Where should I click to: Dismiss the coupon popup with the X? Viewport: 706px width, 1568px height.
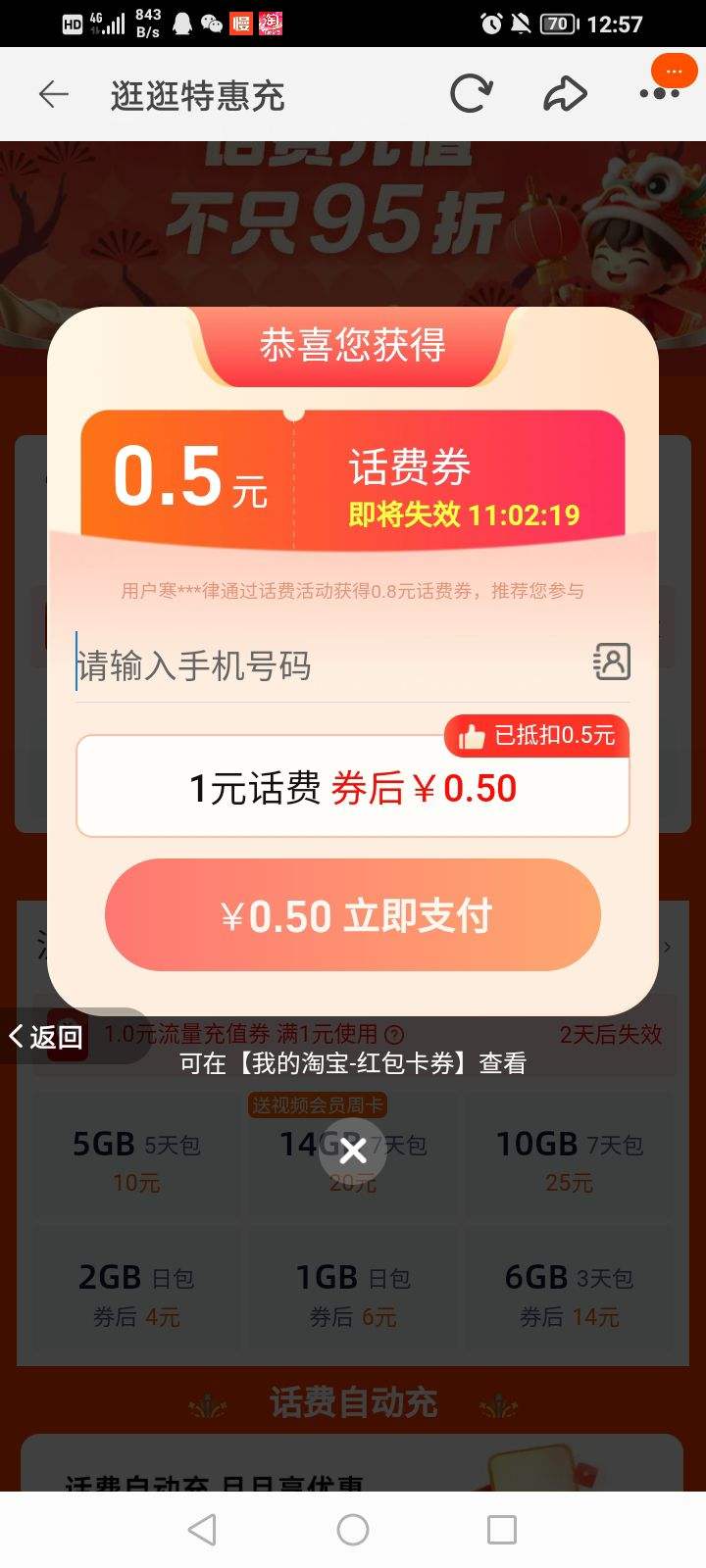pos(353,1151)
